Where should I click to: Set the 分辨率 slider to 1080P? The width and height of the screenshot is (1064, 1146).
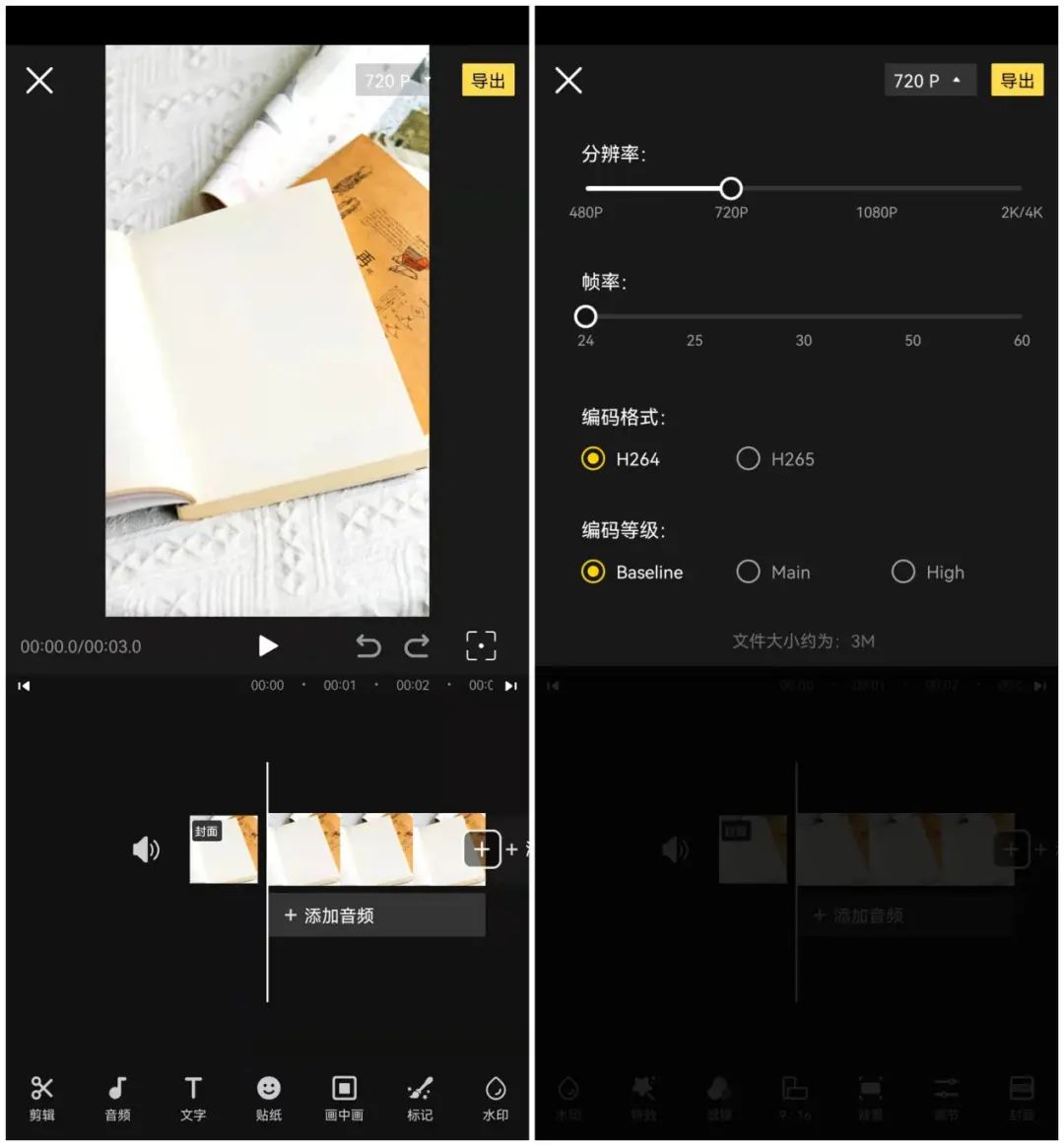[876, 188]
